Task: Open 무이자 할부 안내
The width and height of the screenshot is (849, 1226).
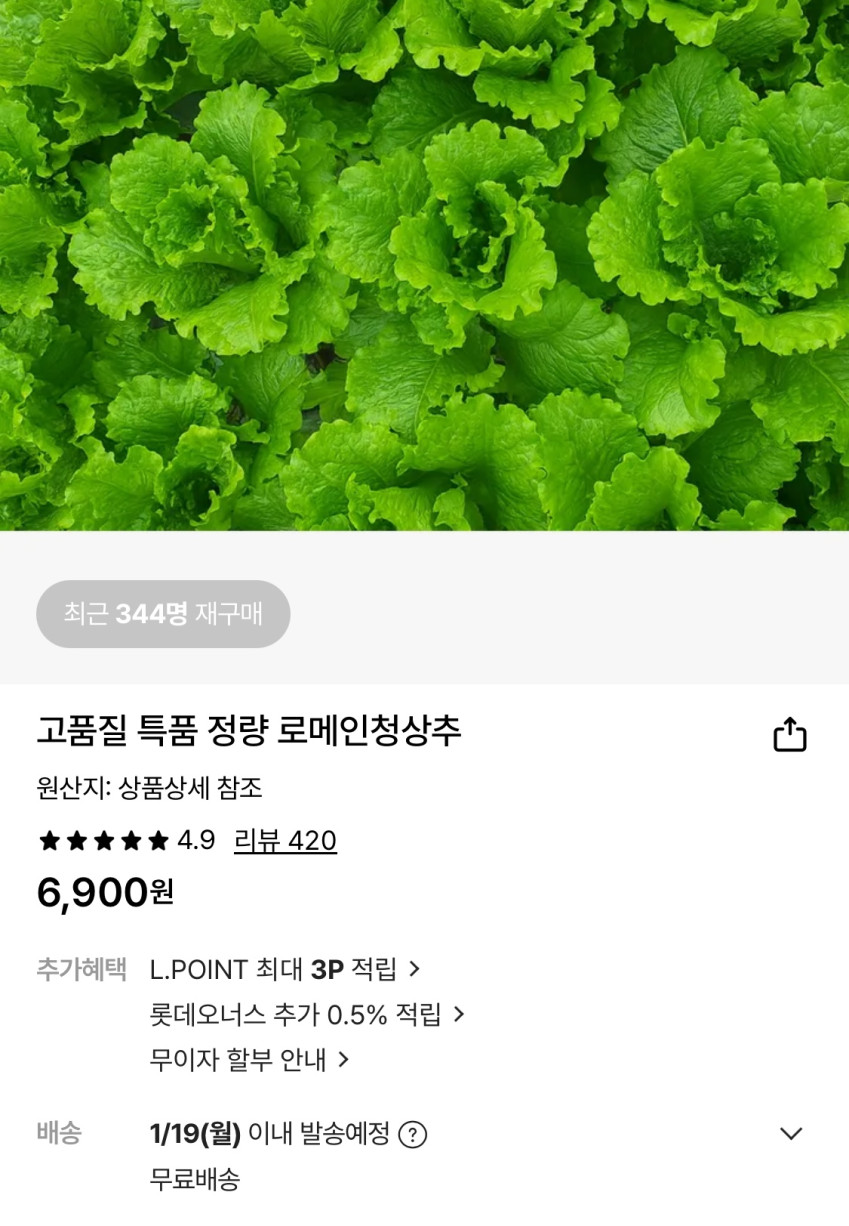Action: (x=249, y=1060)
